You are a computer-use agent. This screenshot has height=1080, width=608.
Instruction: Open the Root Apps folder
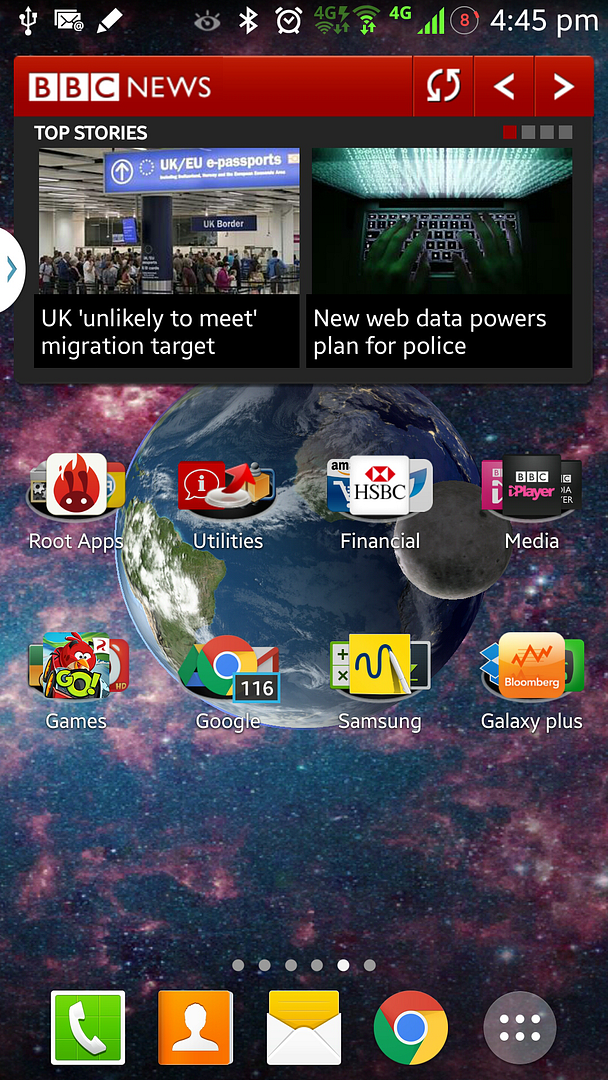(x=76, y=488)
